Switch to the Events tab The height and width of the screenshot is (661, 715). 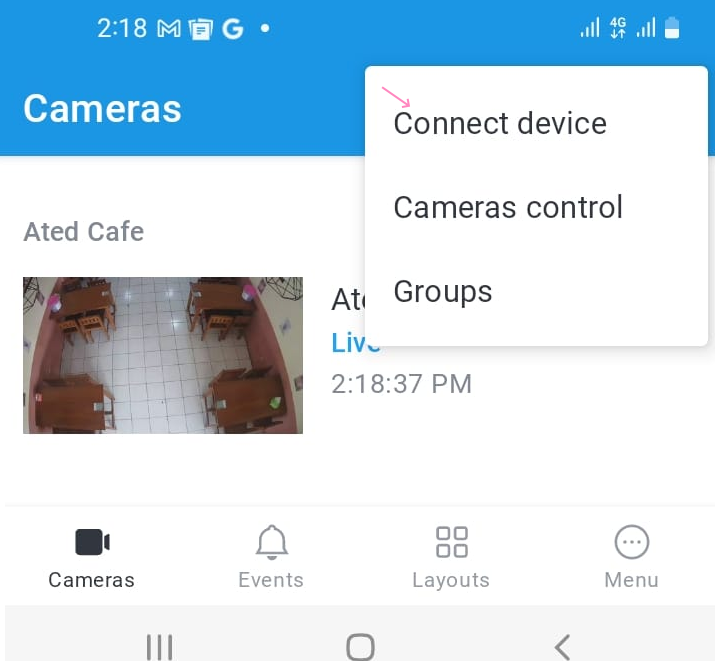(x=271, y=557)
